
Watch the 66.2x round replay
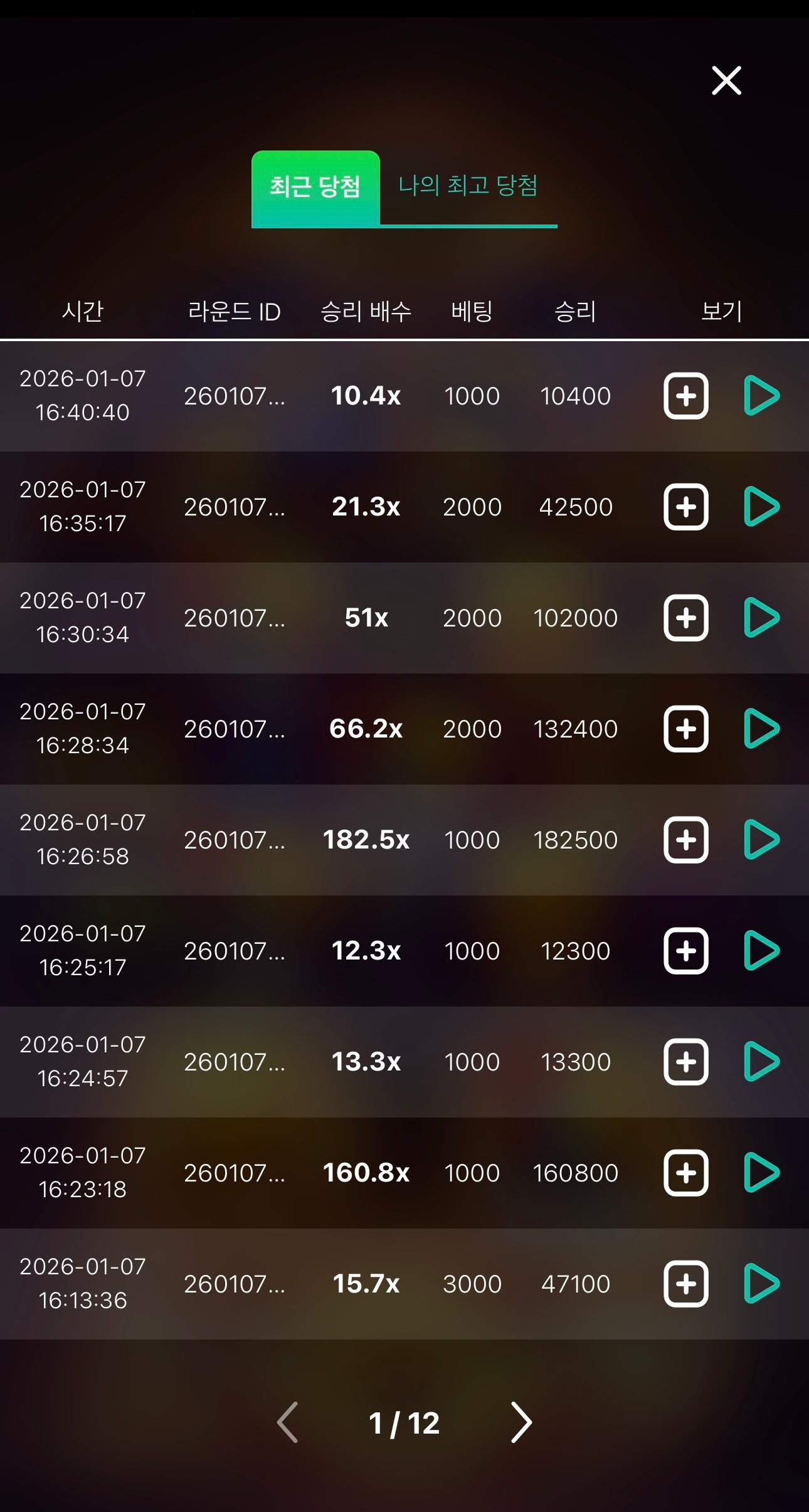tap(761, 729)
